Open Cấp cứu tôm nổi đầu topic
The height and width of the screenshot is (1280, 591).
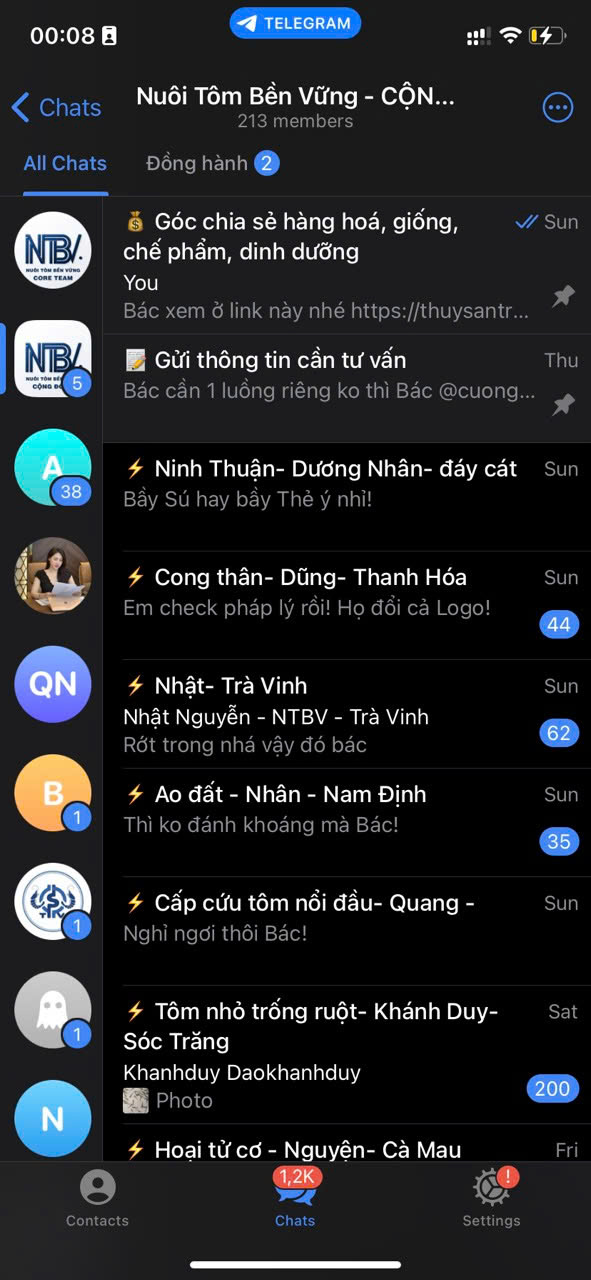point(346,931)
